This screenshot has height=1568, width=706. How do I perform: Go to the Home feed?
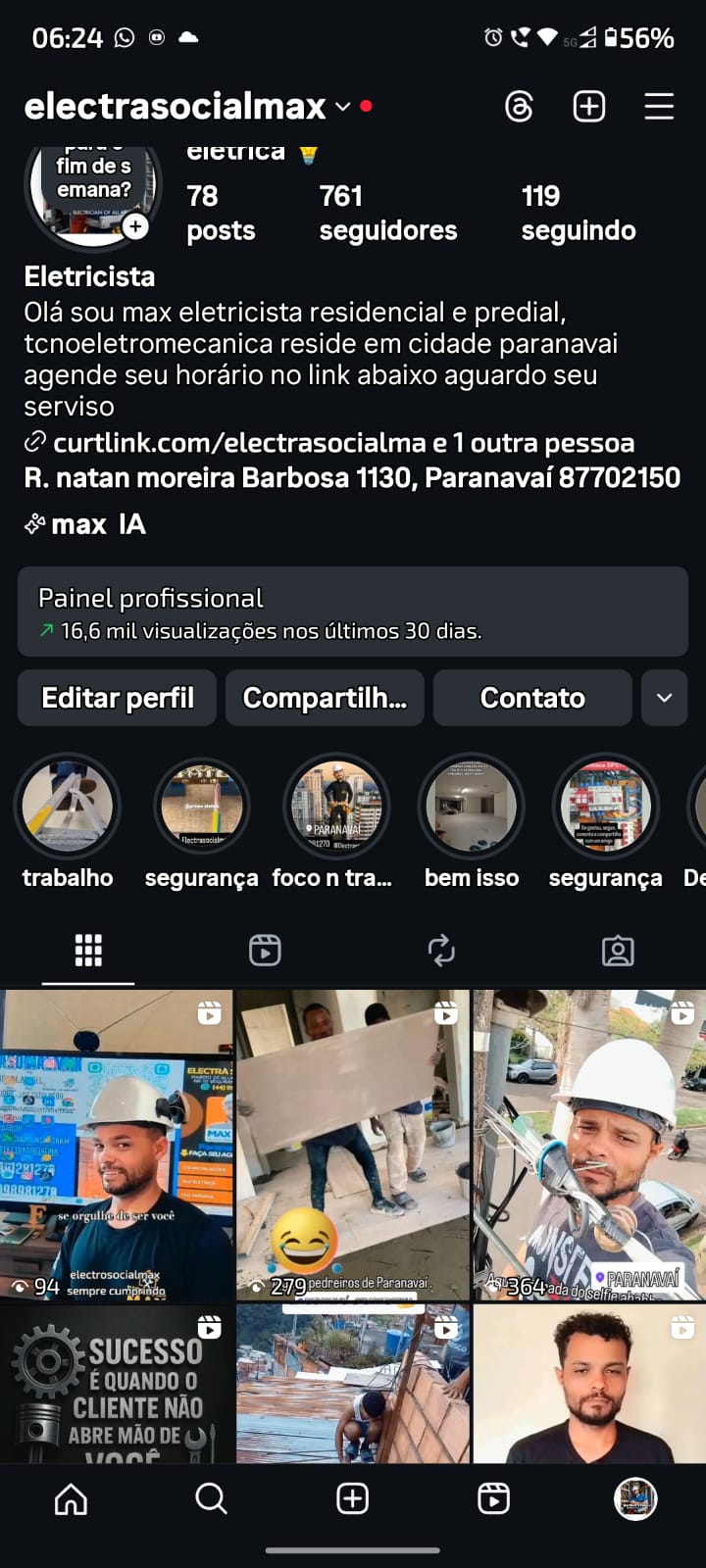click(x=71, y=1498)
